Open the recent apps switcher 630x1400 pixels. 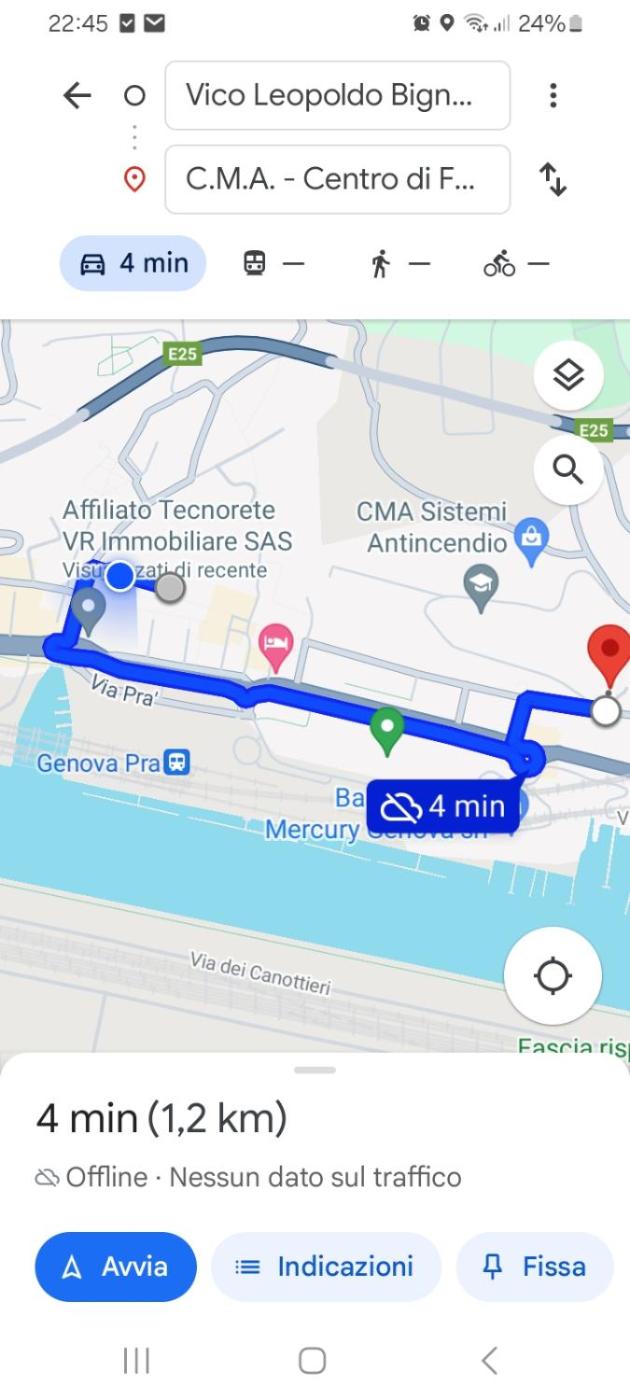pyautogui.click(x=136, y=1360)
